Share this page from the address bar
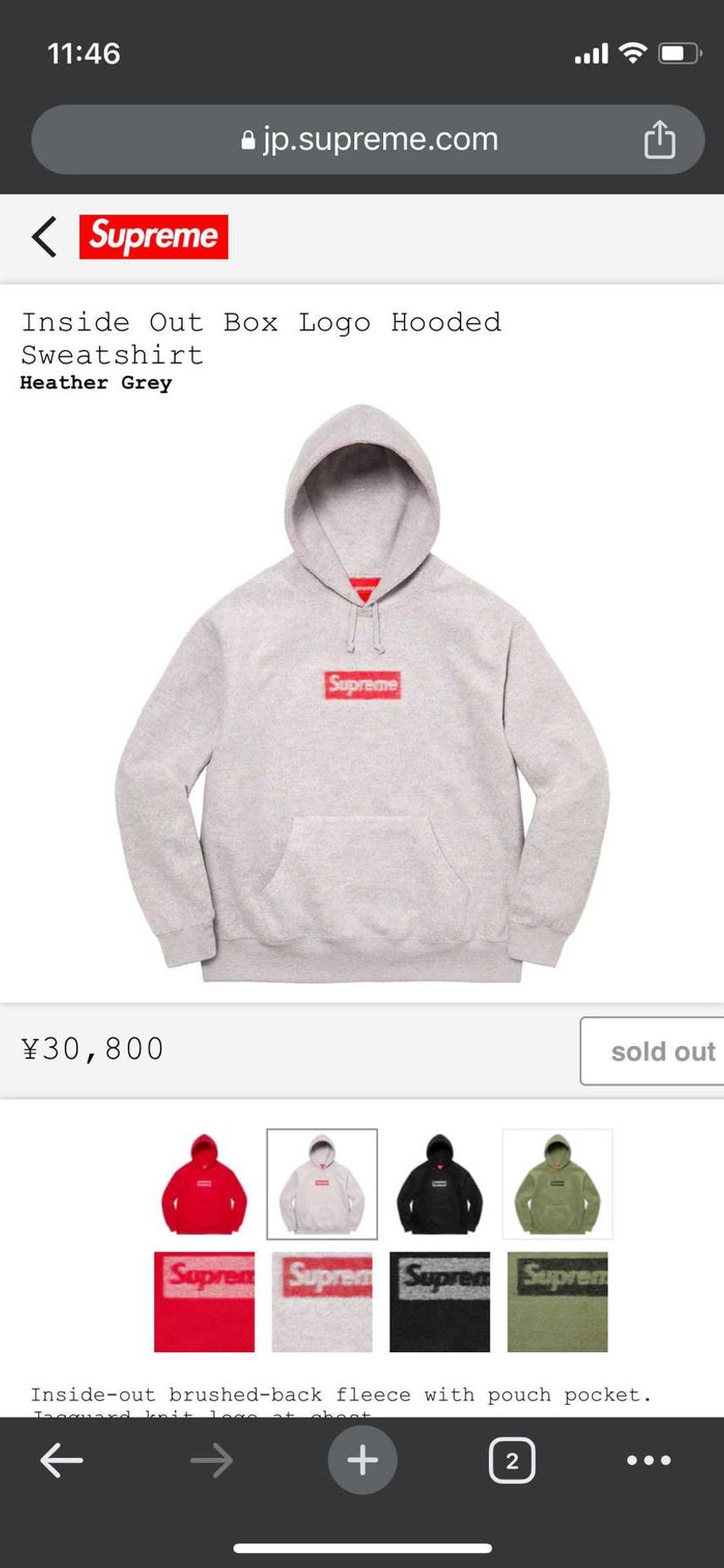The height and width of the screenshot is (1568, 724). tap(660, 140)
